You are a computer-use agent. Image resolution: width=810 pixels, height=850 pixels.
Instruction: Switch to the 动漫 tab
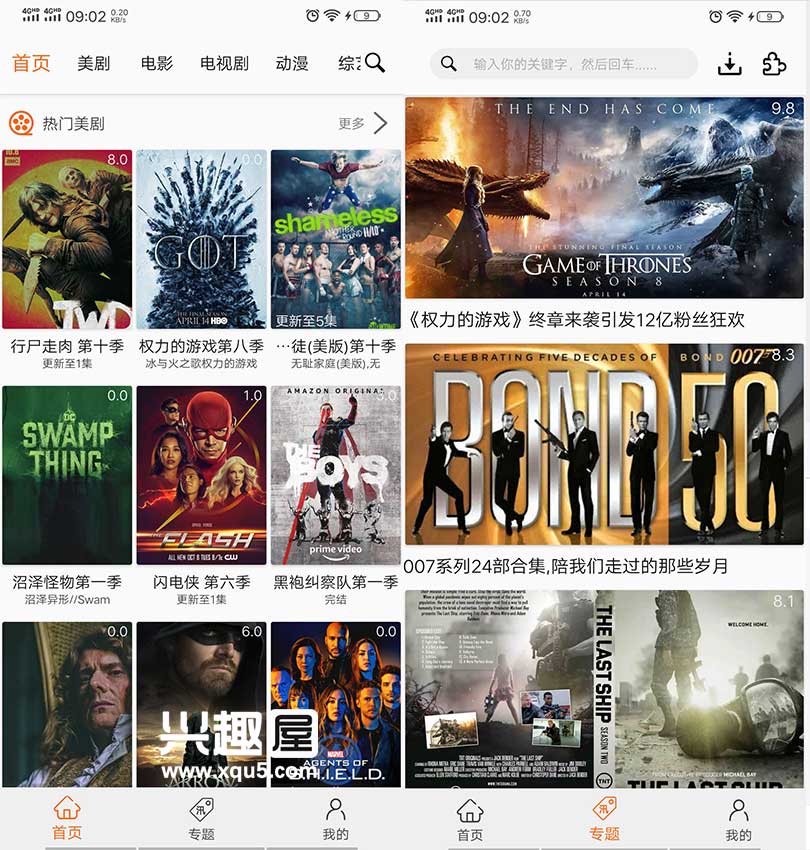(x=291, y=63)
